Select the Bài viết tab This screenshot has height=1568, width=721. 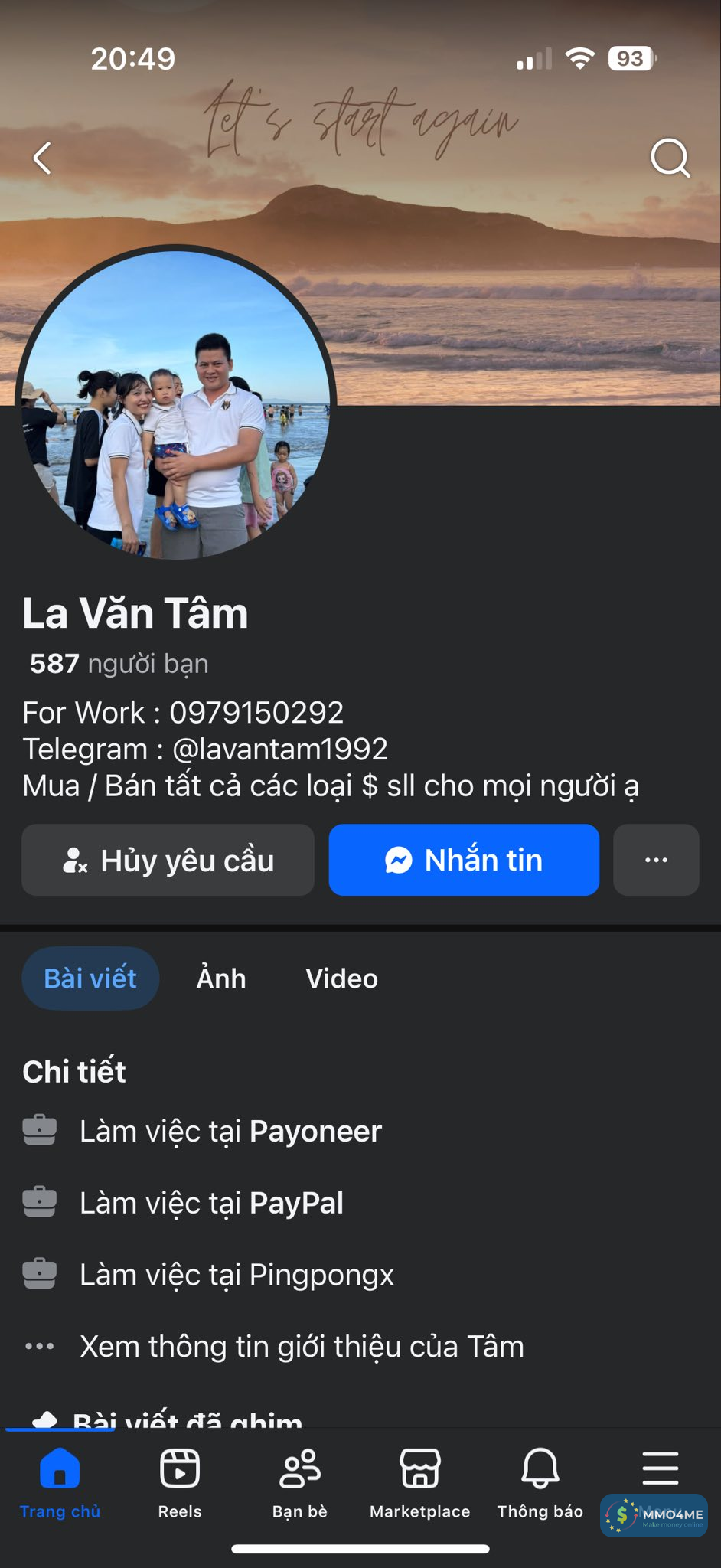pos(90,978)
